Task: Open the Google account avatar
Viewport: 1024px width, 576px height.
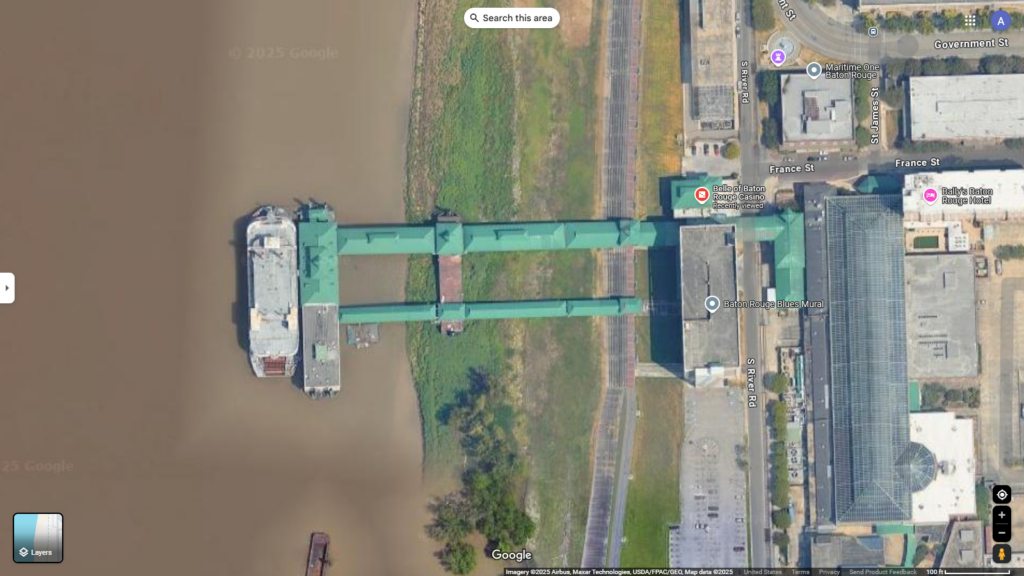Action: click(1000, 20)
